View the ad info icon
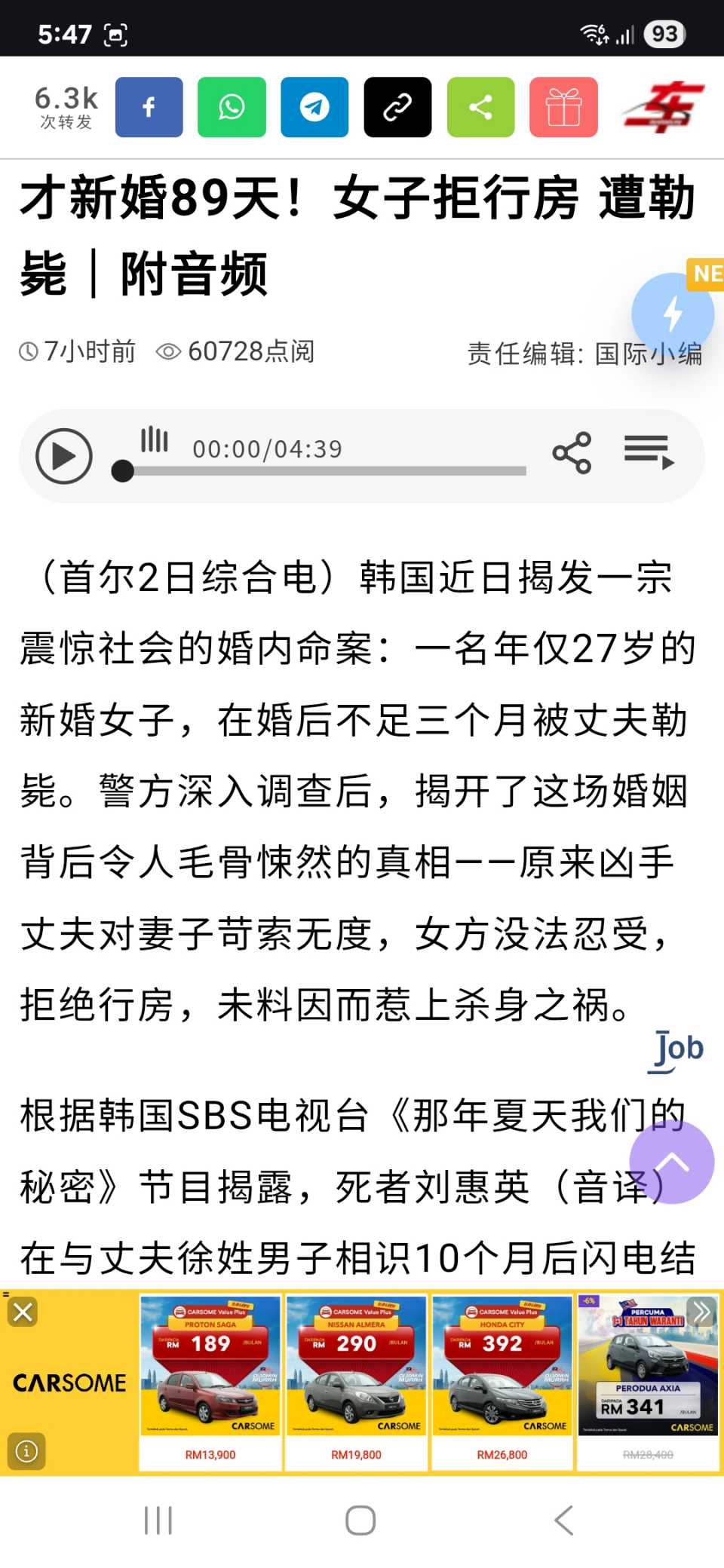The width and height of the screenshot is (724, 1568). (x=26, y=1451)
